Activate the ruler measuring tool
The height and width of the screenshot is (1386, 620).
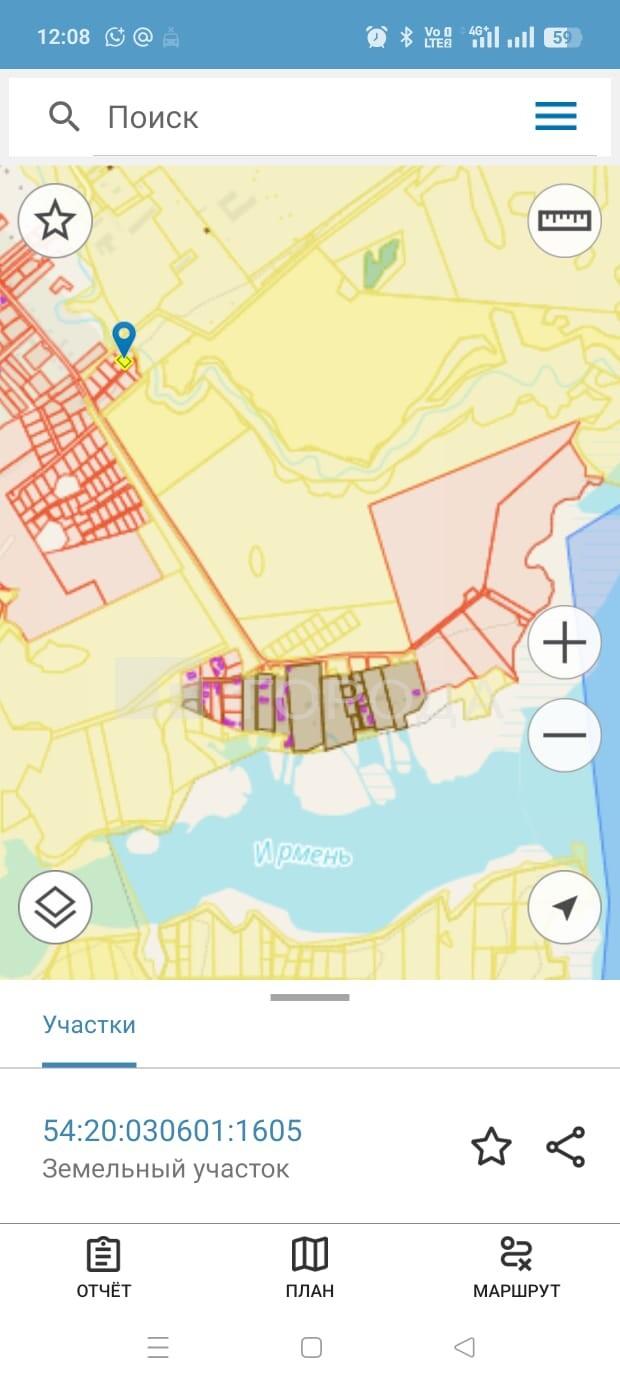[565, 220]
